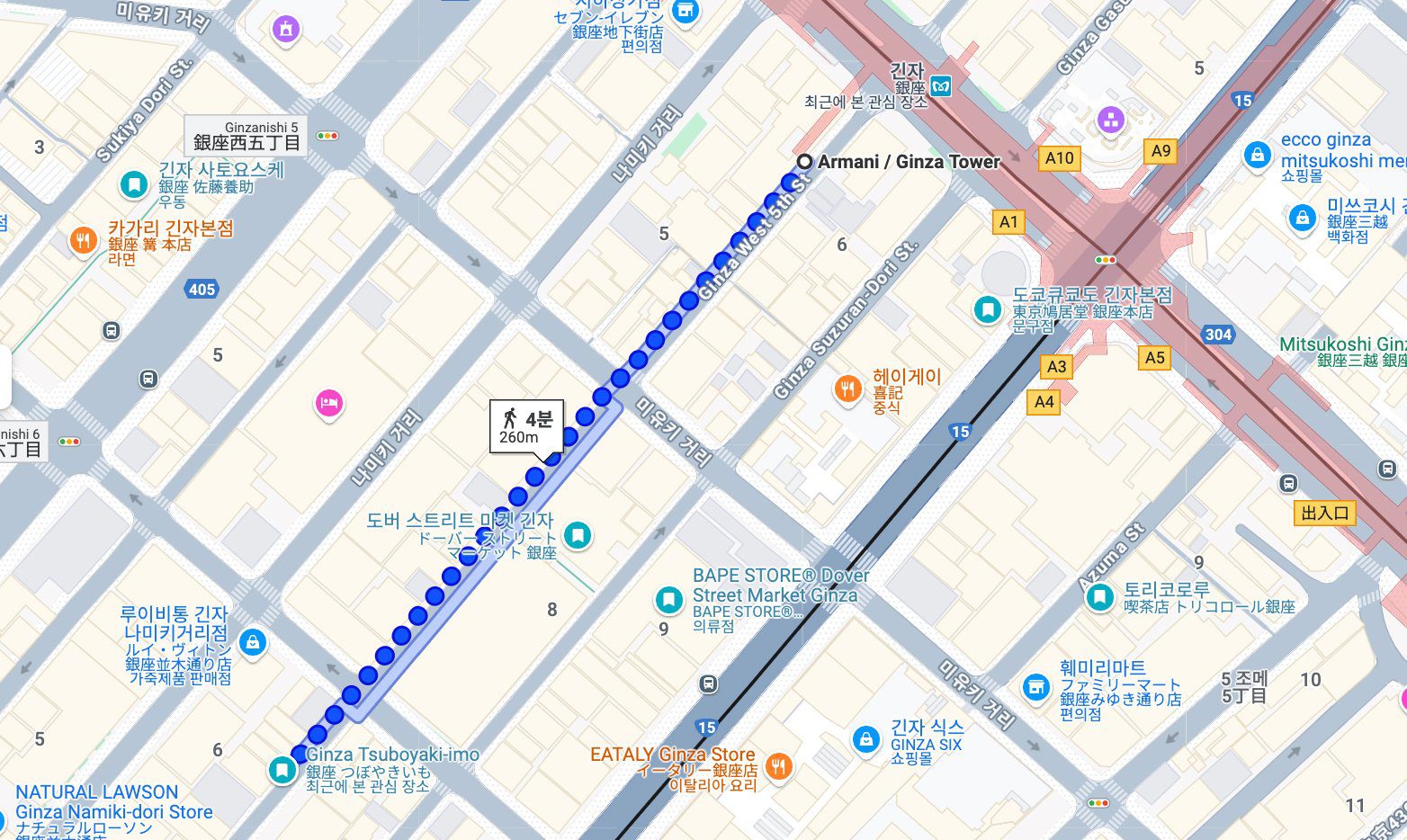Select 긴자 사토요스케 udon place pin
The height and width of the screenshot is (840, 1407).
point(134,185)
